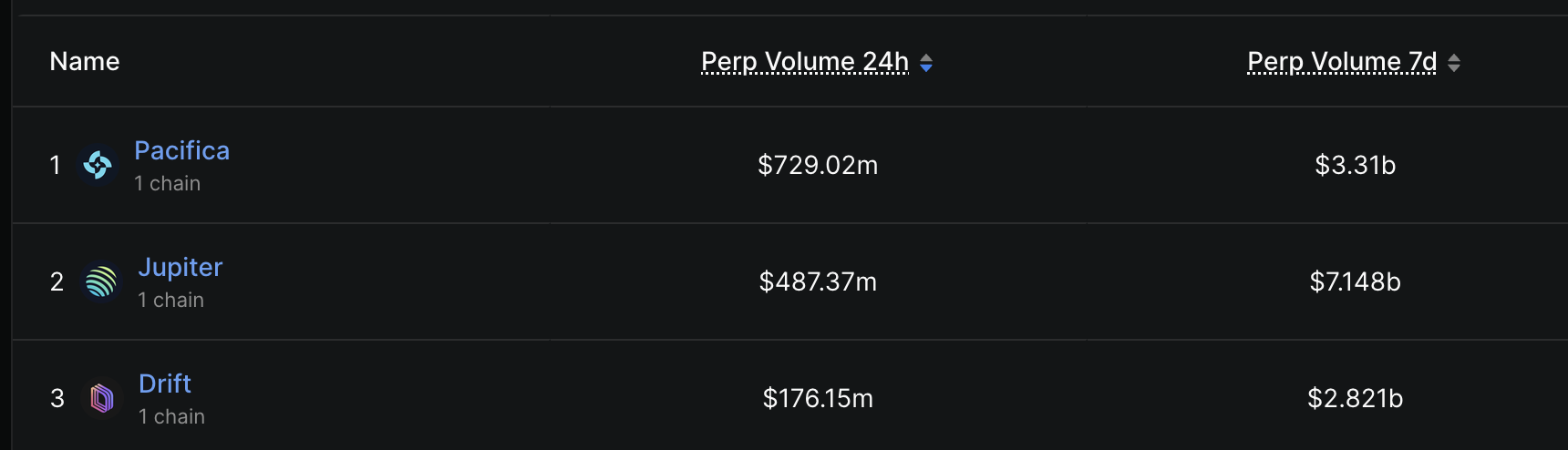This screenshot has height=450, width=1568.
Task: Sort by Perp Volume 24h column
Action: (x=805, y=62)
